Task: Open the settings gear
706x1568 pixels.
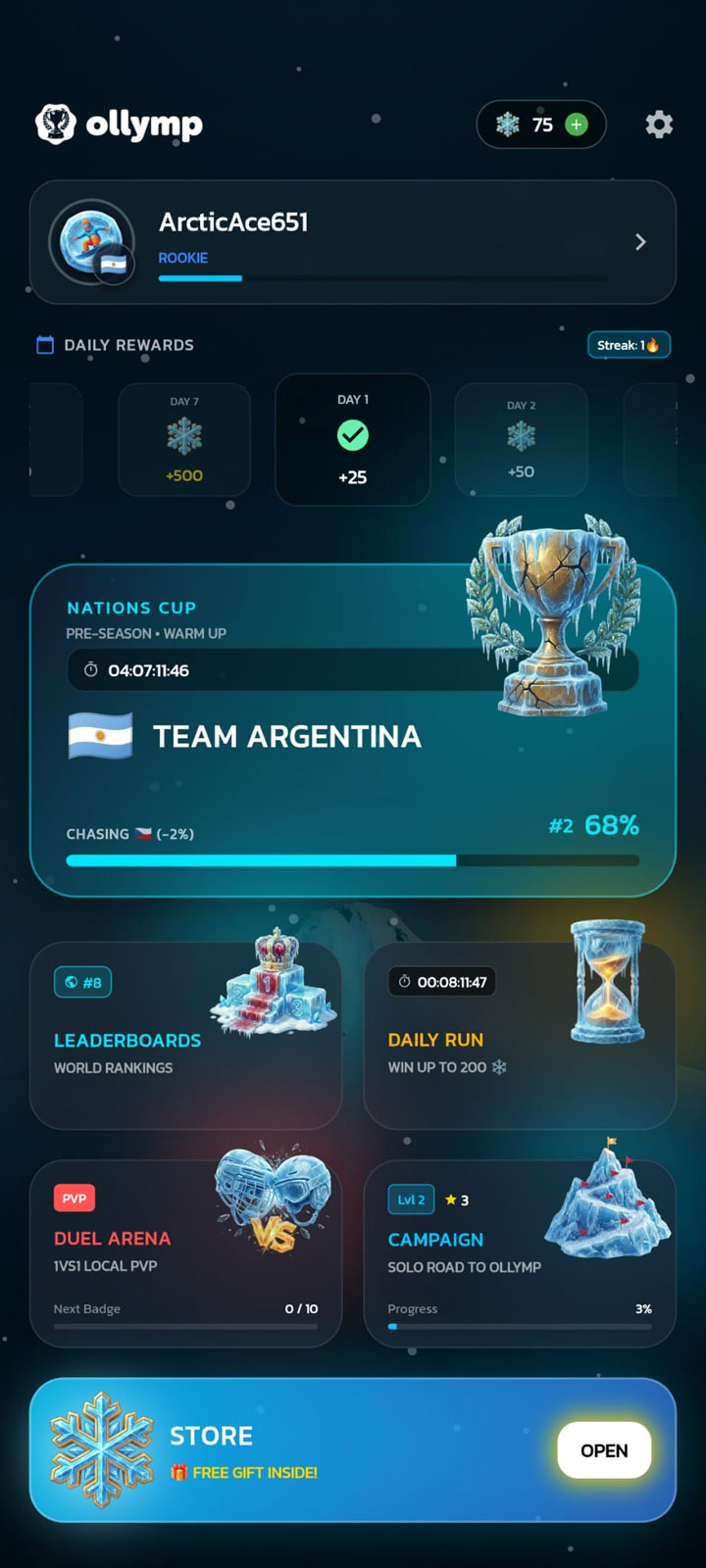Action: (x=659, y=124)
